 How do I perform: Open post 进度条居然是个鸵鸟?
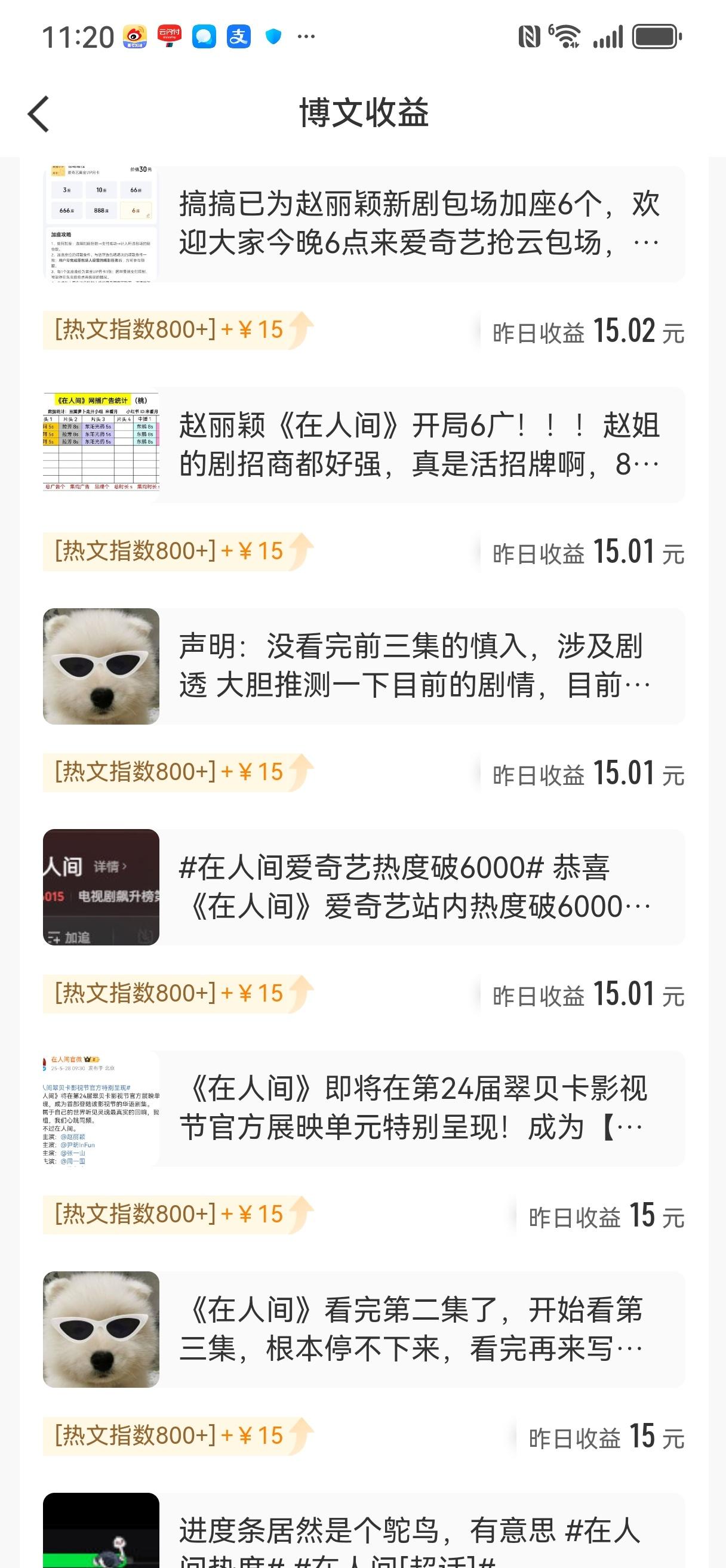[364, 1530]
